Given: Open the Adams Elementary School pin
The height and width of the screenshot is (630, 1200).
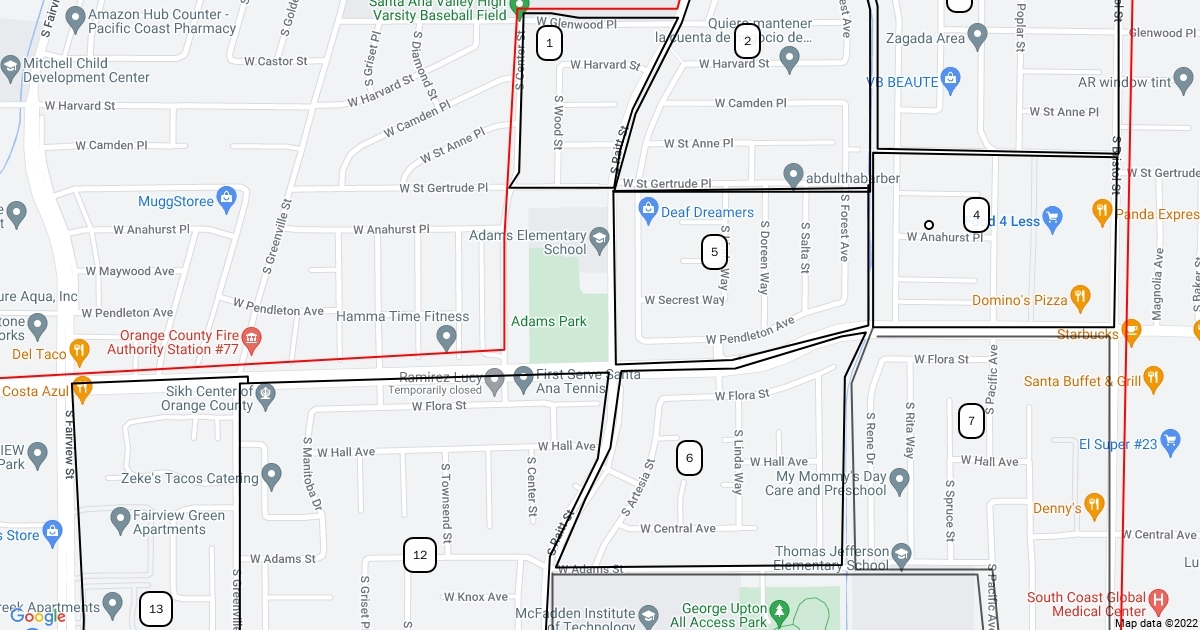Looking at the screenshot, I should pos(599,237).
